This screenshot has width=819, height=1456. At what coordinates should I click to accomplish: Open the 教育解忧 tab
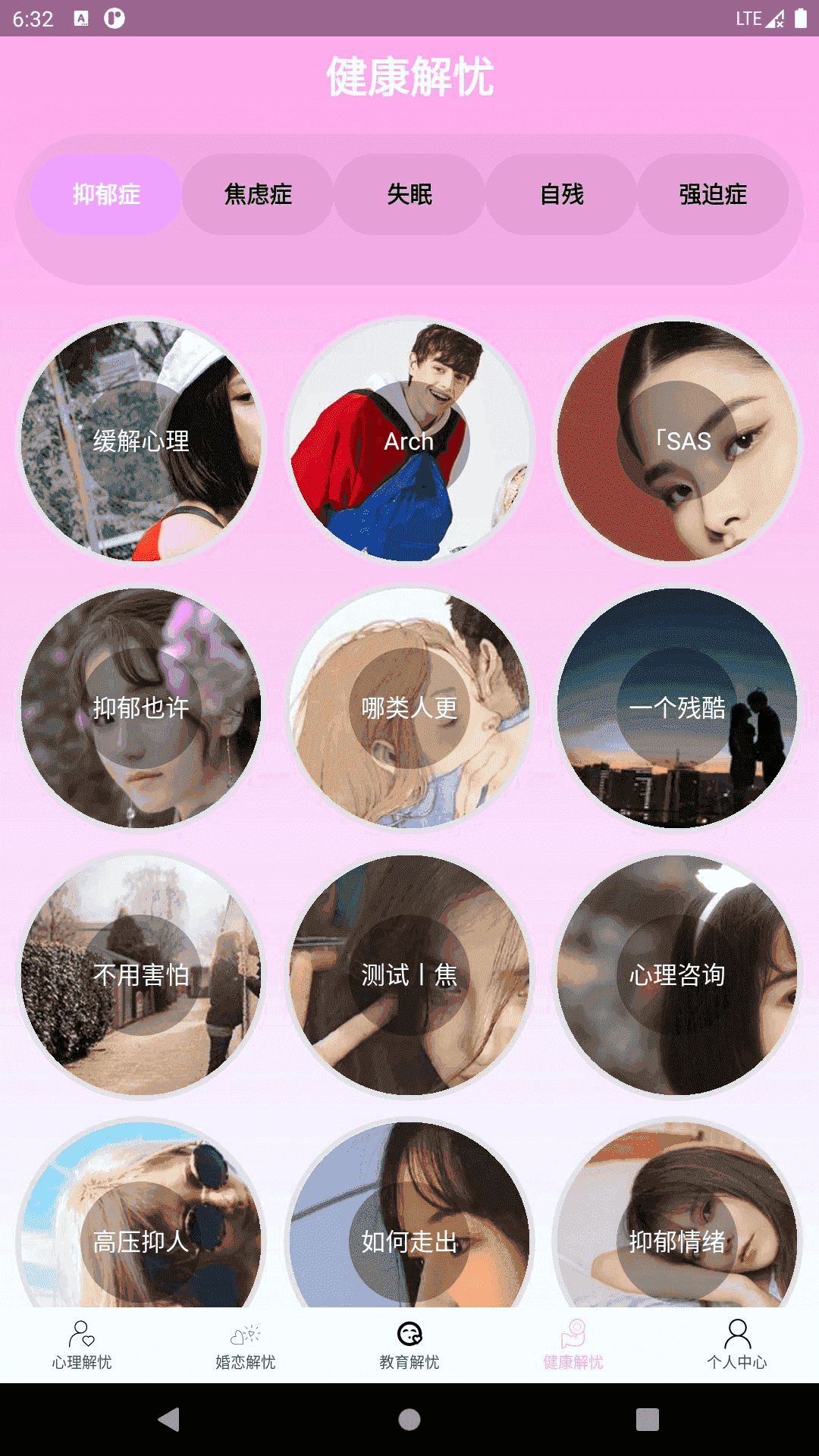tap(409, 1345)
